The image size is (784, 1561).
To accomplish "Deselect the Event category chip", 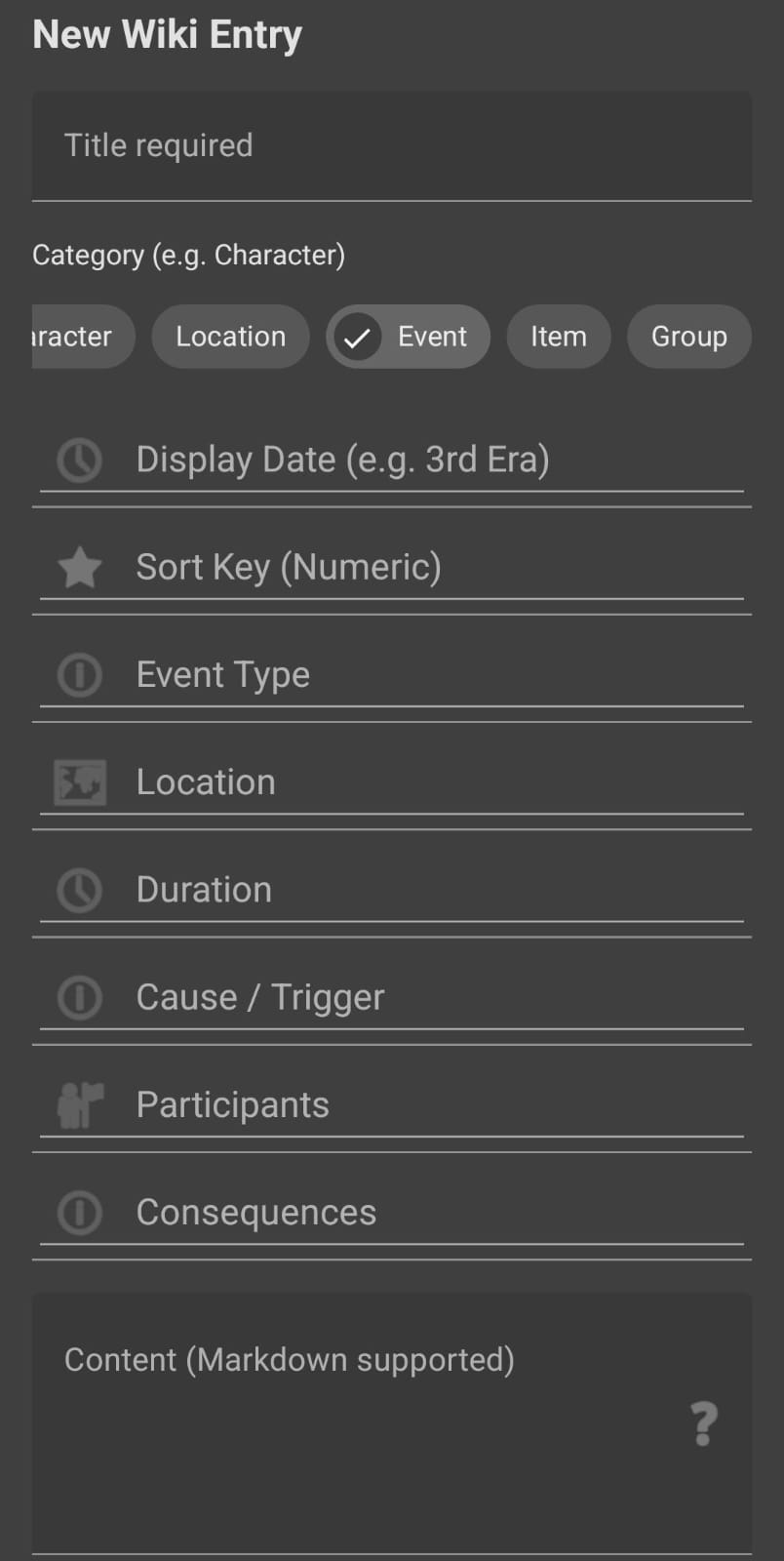I will click(408, 337).
